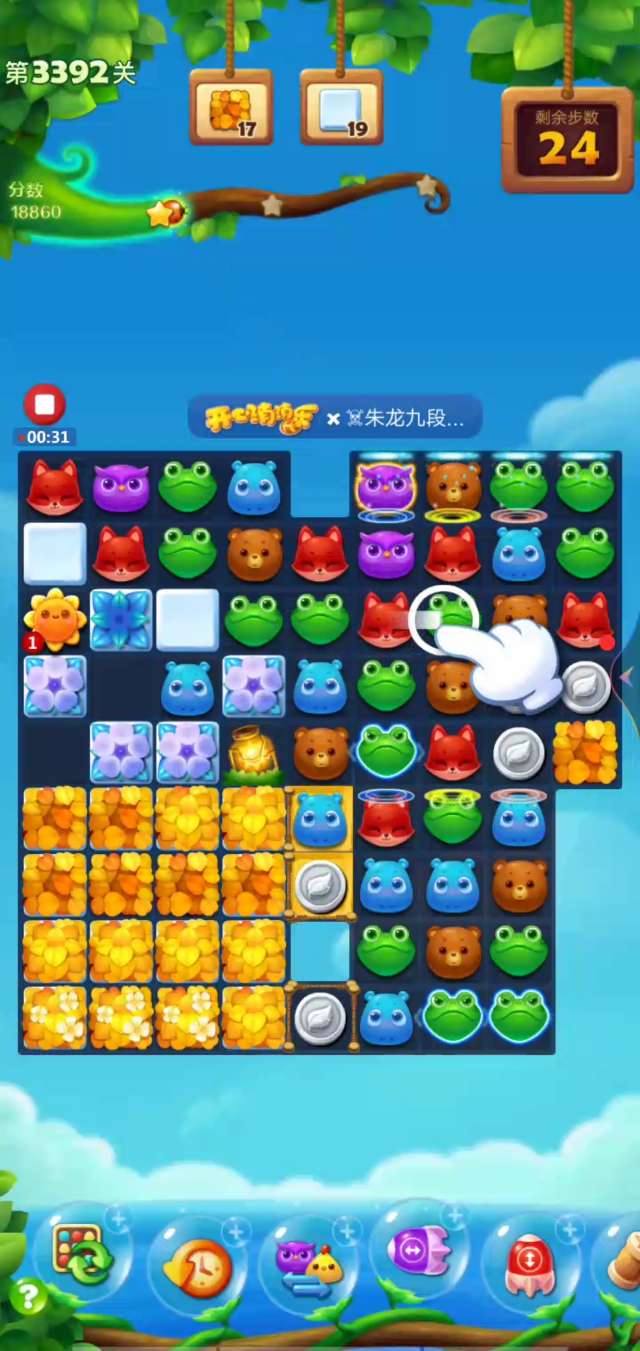Tap the sunflower tile marked 1

pyautogui.click(x=54, y=620)
